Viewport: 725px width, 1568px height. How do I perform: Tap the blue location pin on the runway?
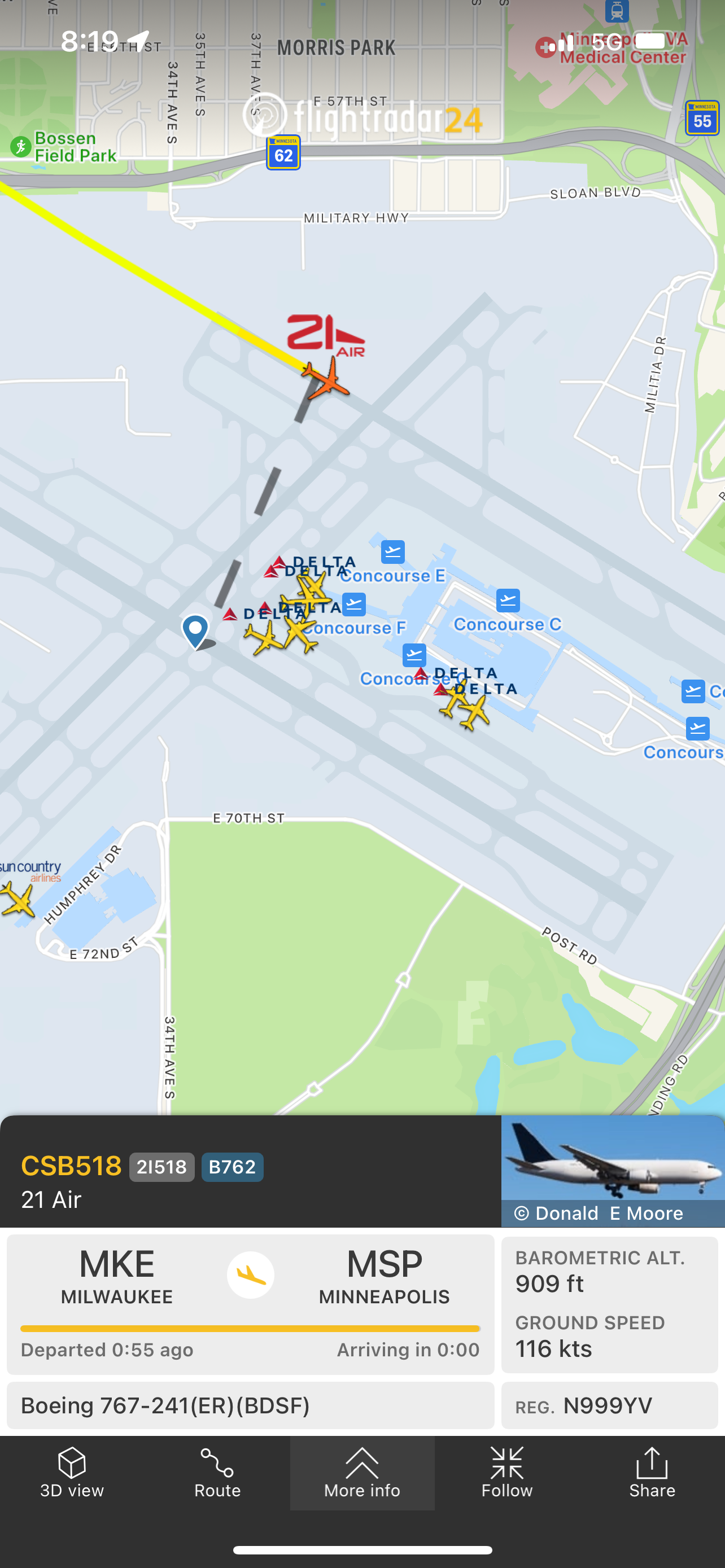195,630
